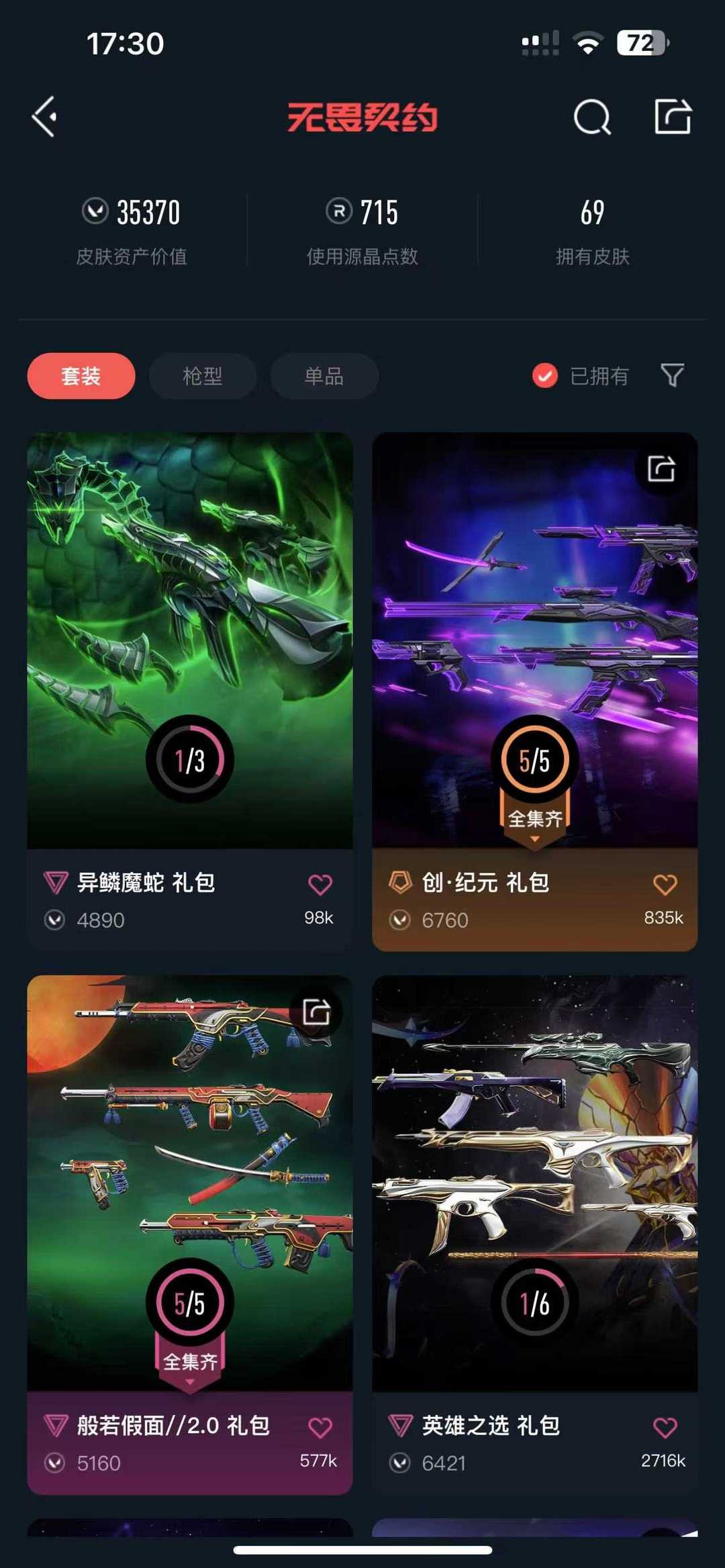Like the 创·纪元 礼包 bundle
725x1568 pixels.
(x=665, y=885)
